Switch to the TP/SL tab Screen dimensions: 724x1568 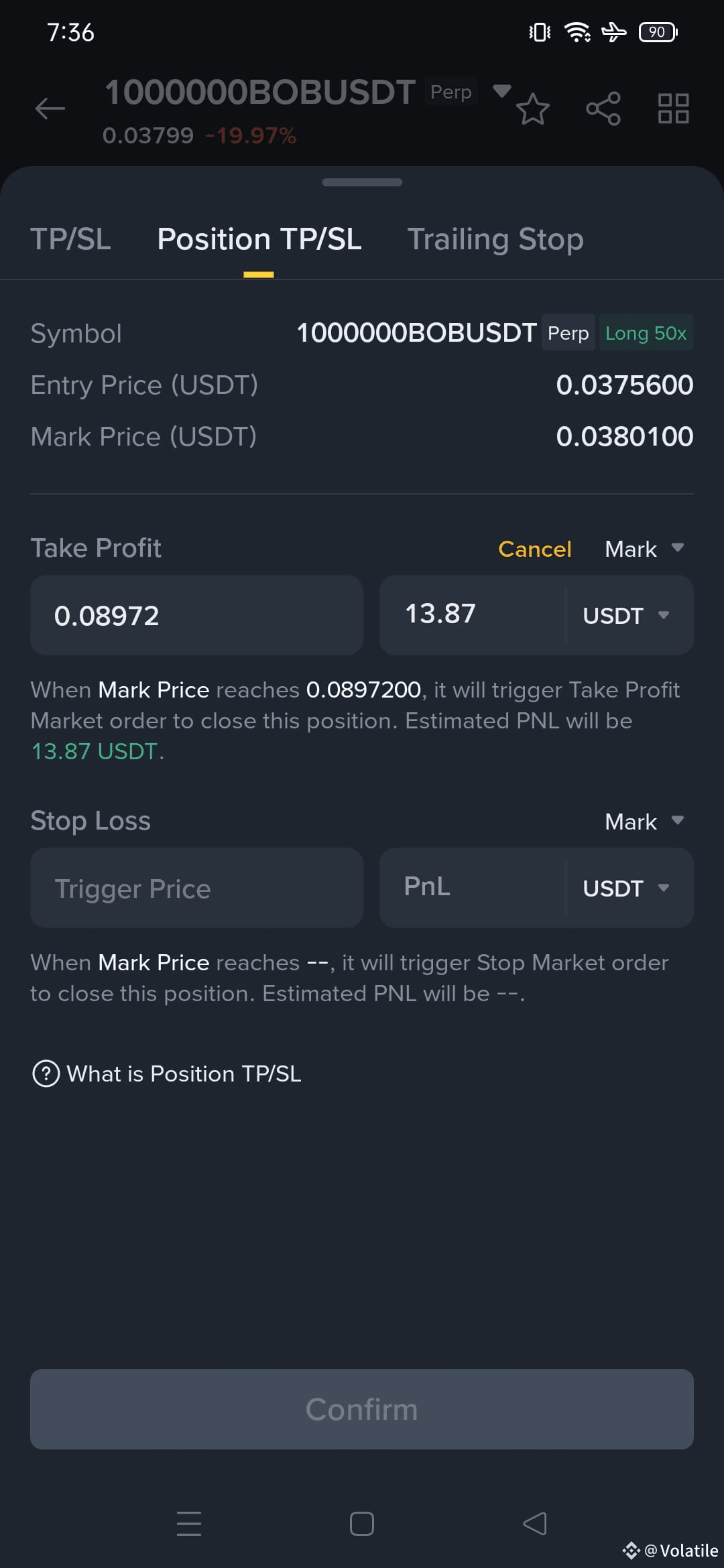coord(70,239)
